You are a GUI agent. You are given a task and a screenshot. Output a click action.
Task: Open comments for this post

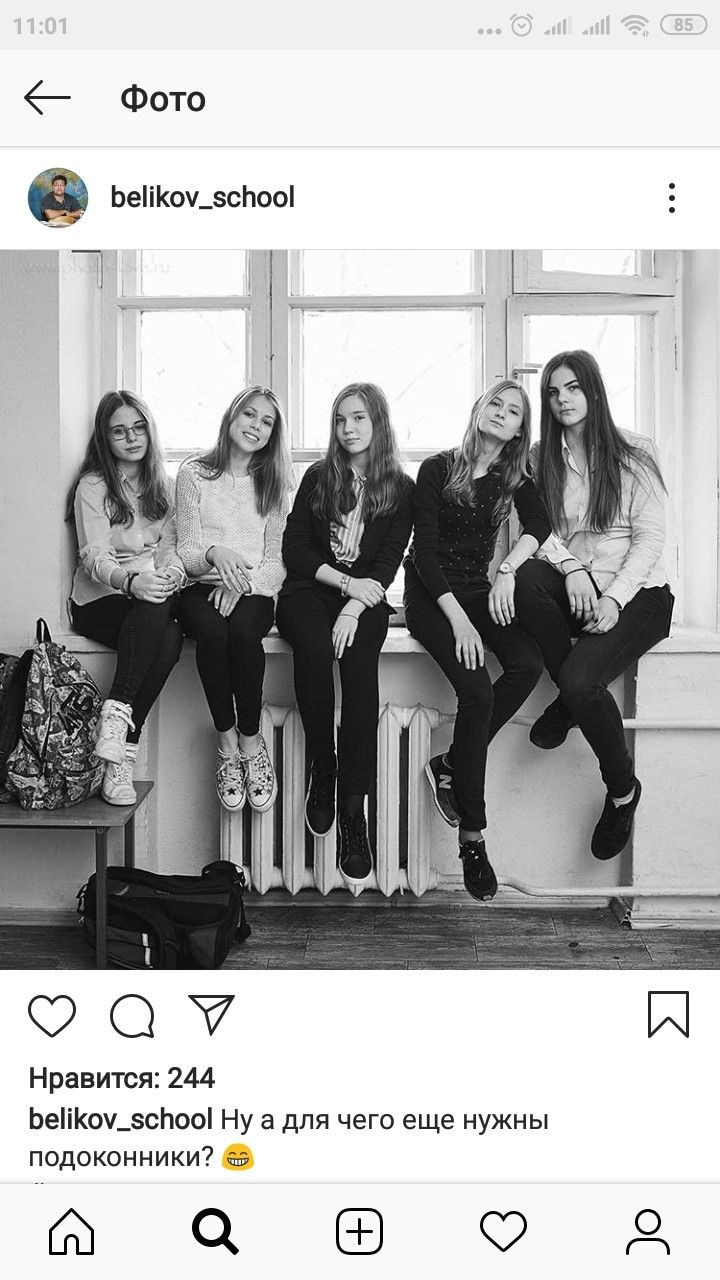click(132, 1016)
